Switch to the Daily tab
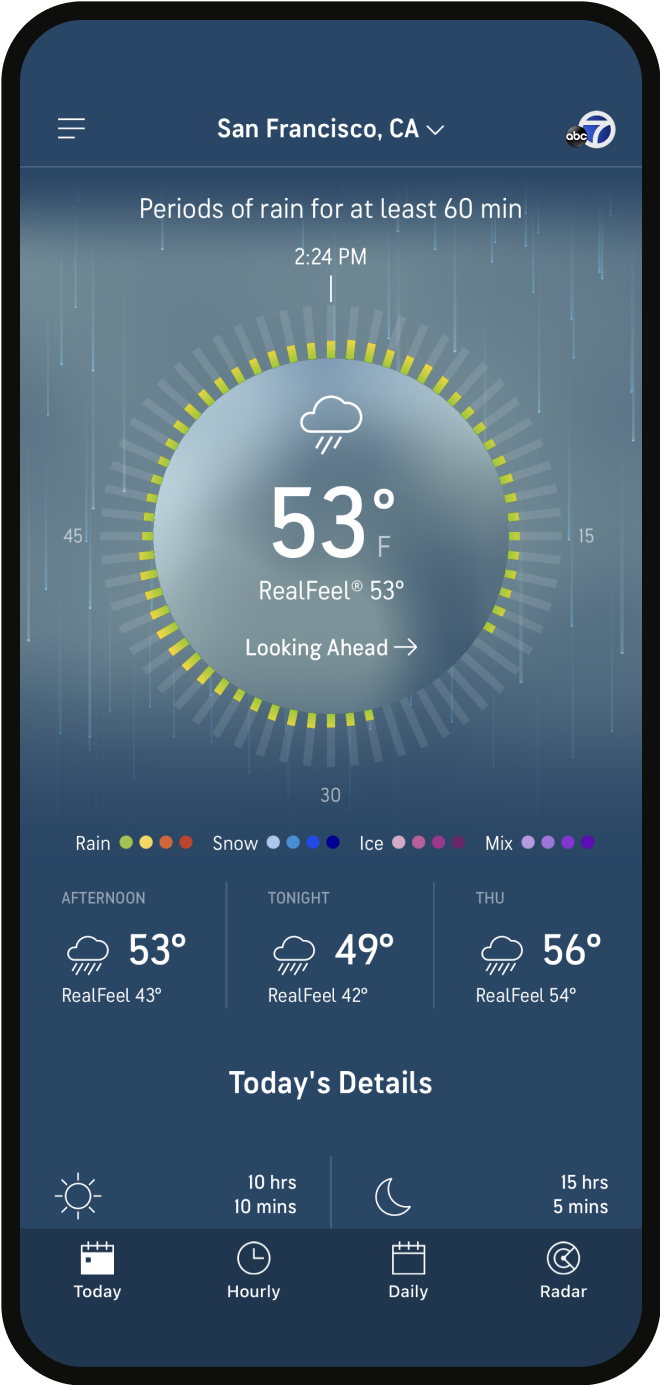This screenshot has width=660, height=1385. [x=408, y=1270]
